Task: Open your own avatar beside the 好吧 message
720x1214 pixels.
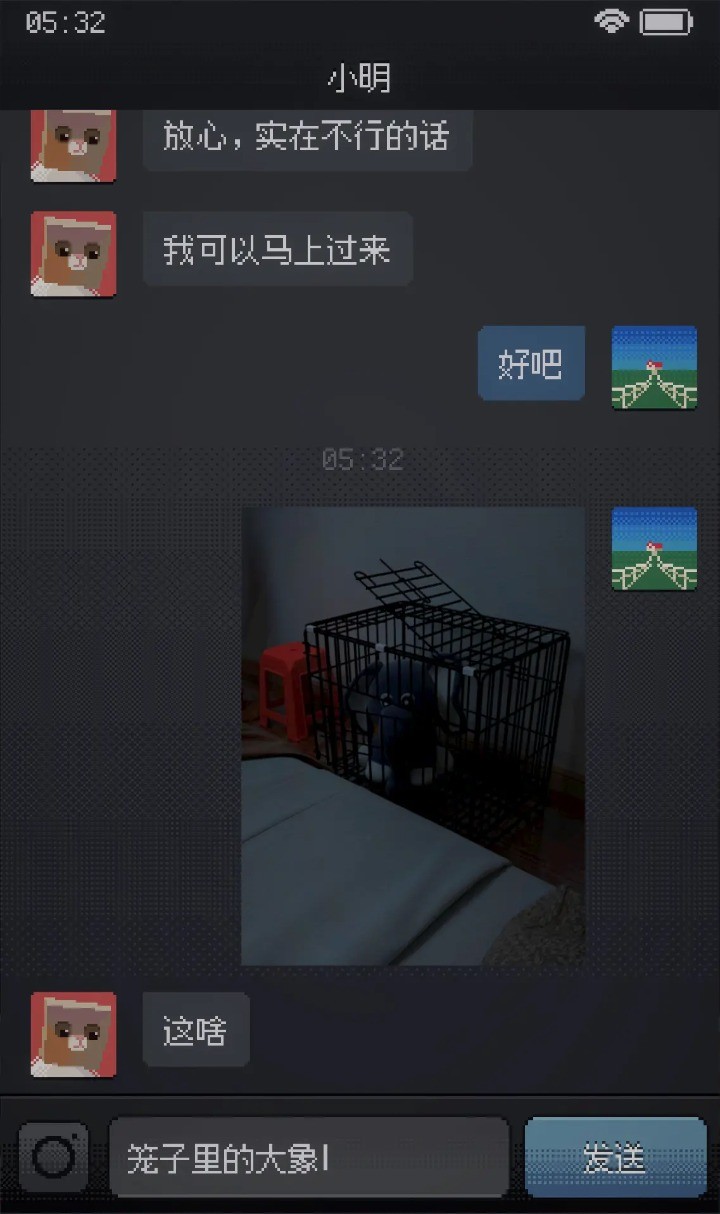Action: [654, 366]
